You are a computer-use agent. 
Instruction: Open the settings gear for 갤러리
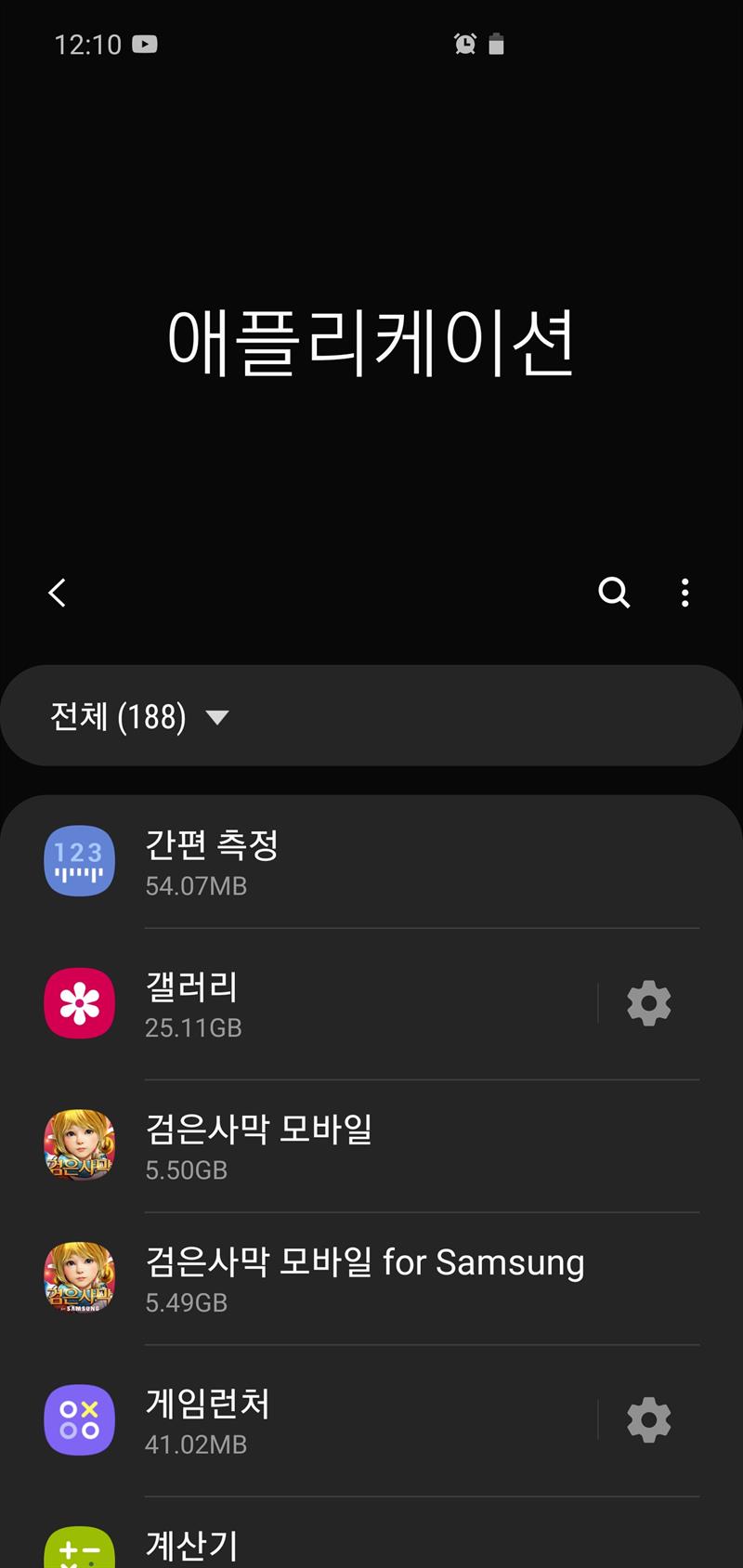tap(648, 1004)
